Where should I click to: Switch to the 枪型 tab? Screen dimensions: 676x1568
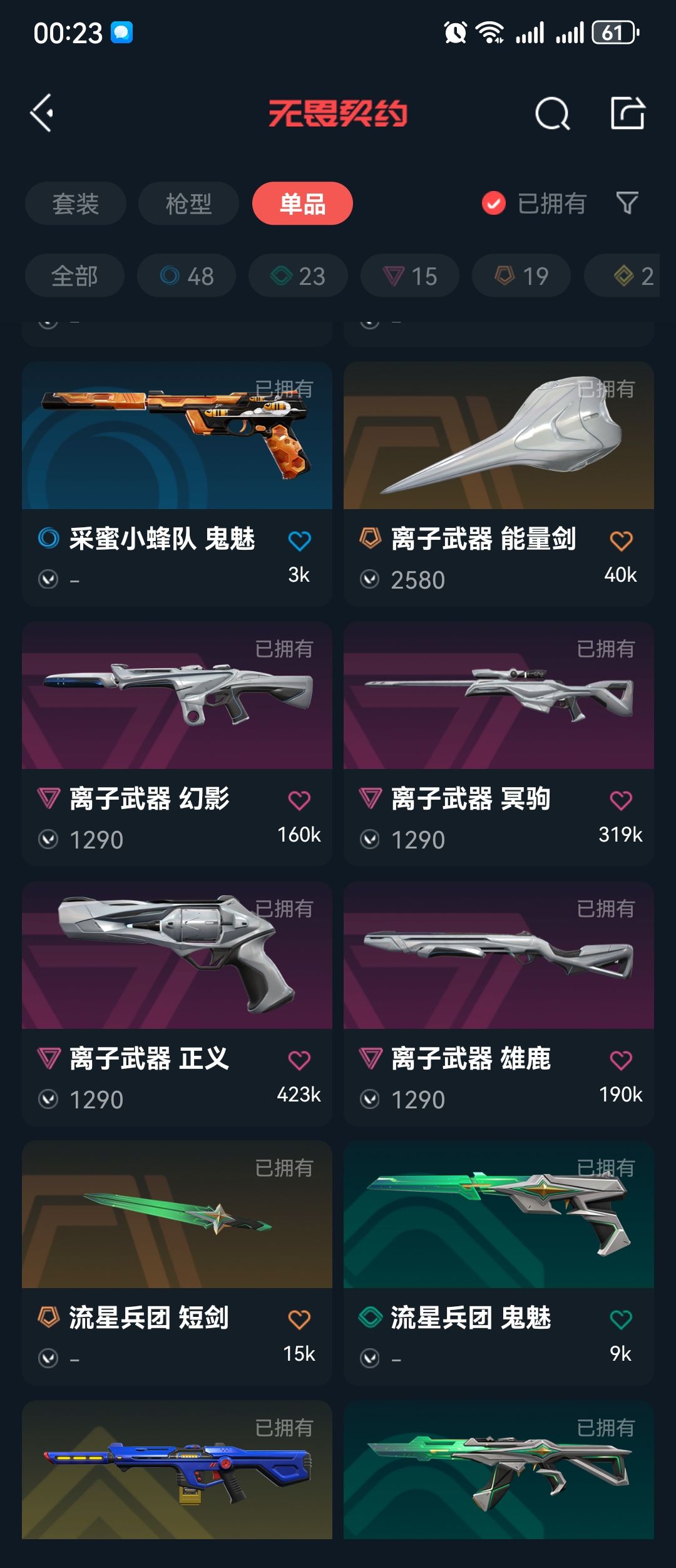pyautogui.click(x=188, y=204)
